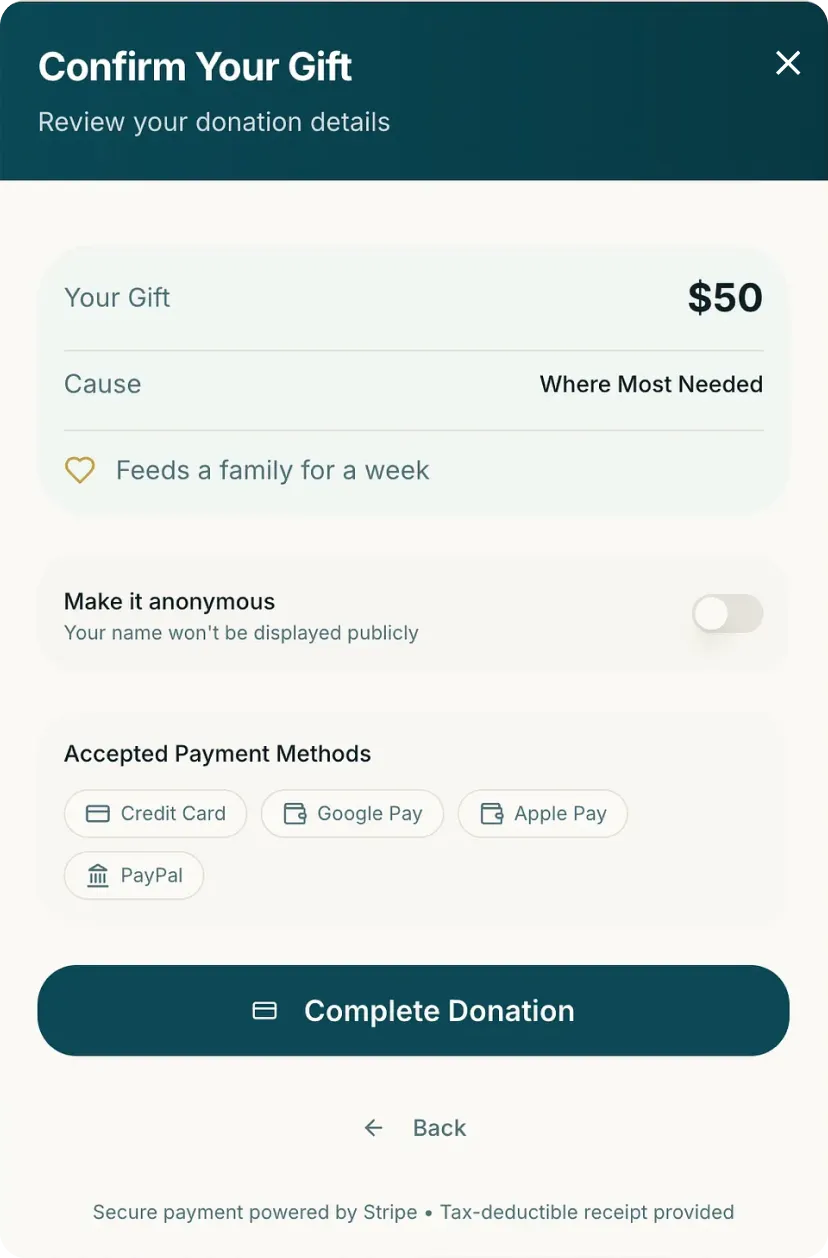Pick PayPal from accepted payment methods
Viewport: 828px width, 1258px height.
click(x=134, y=875)
